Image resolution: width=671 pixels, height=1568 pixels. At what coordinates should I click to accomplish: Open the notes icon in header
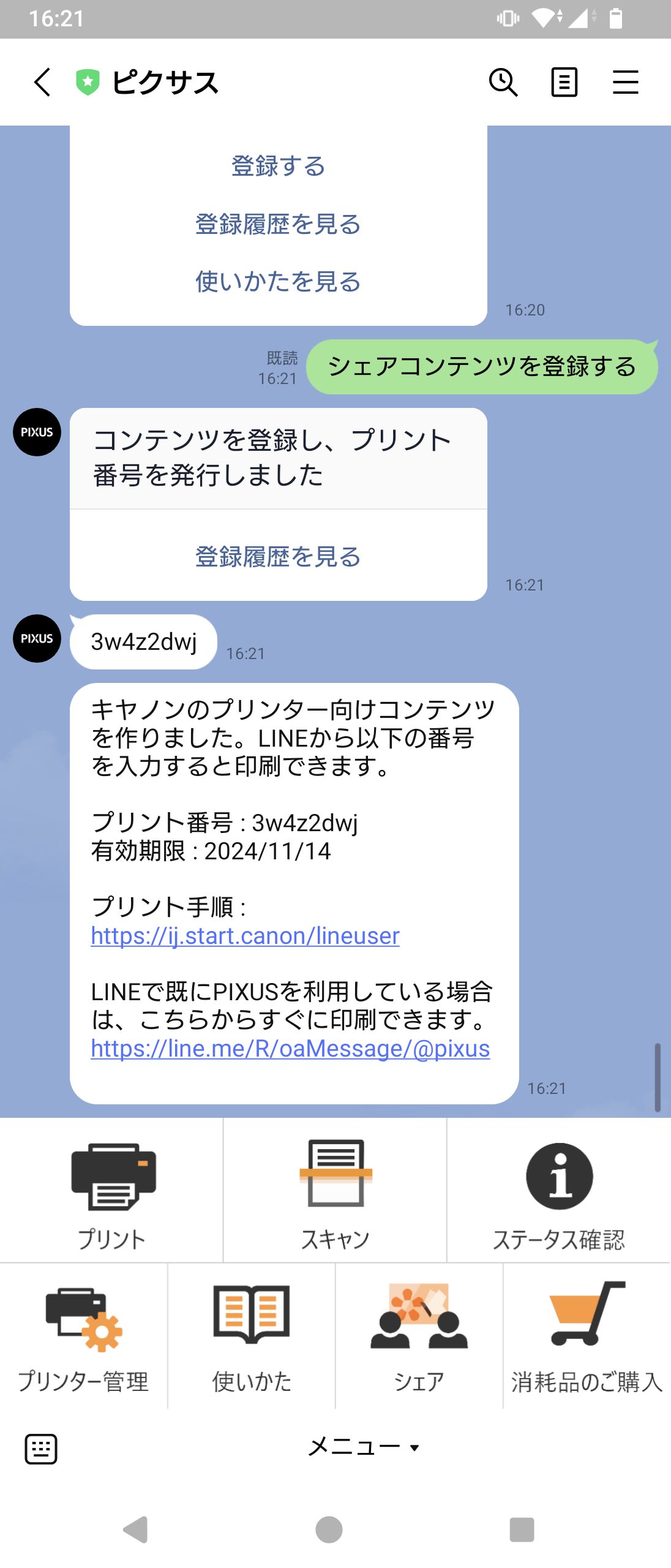tap(564, 82)
